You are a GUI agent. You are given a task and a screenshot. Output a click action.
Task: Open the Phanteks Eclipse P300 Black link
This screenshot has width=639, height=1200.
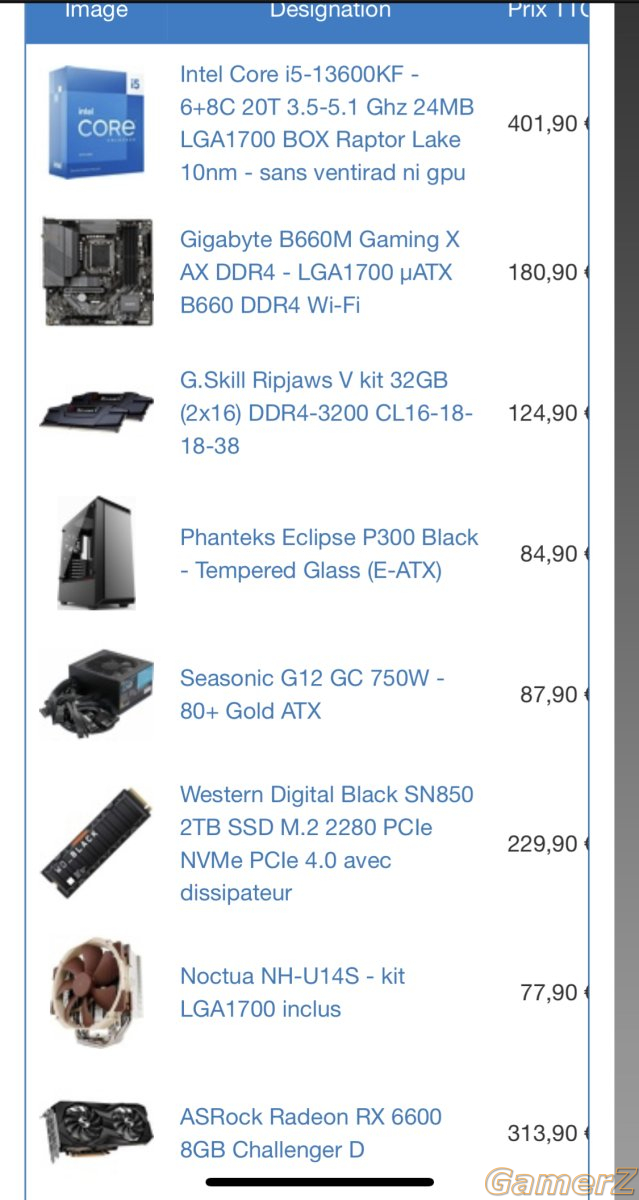point(329,554)
